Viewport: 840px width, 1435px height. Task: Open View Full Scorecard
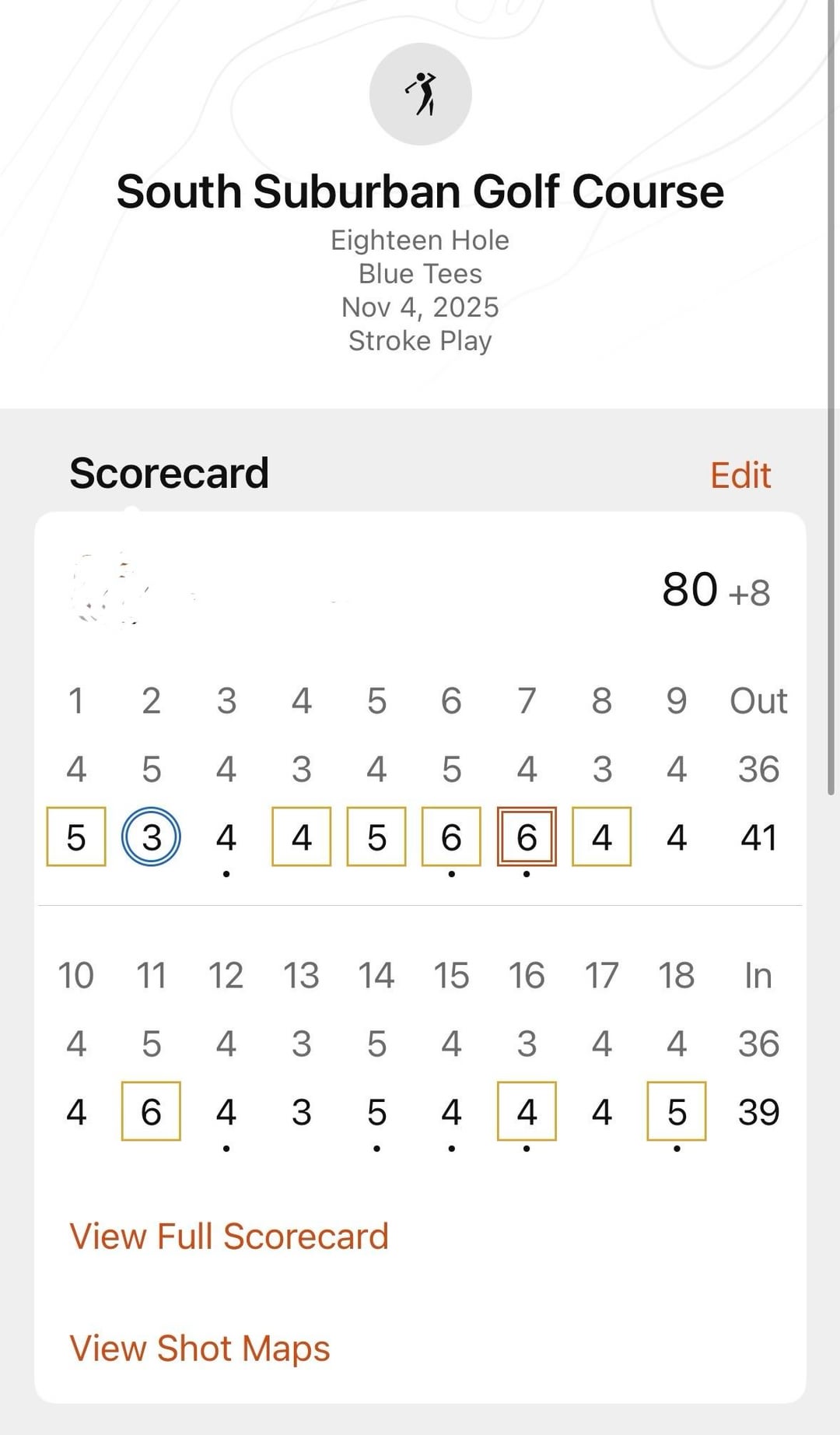point(229,1237)
